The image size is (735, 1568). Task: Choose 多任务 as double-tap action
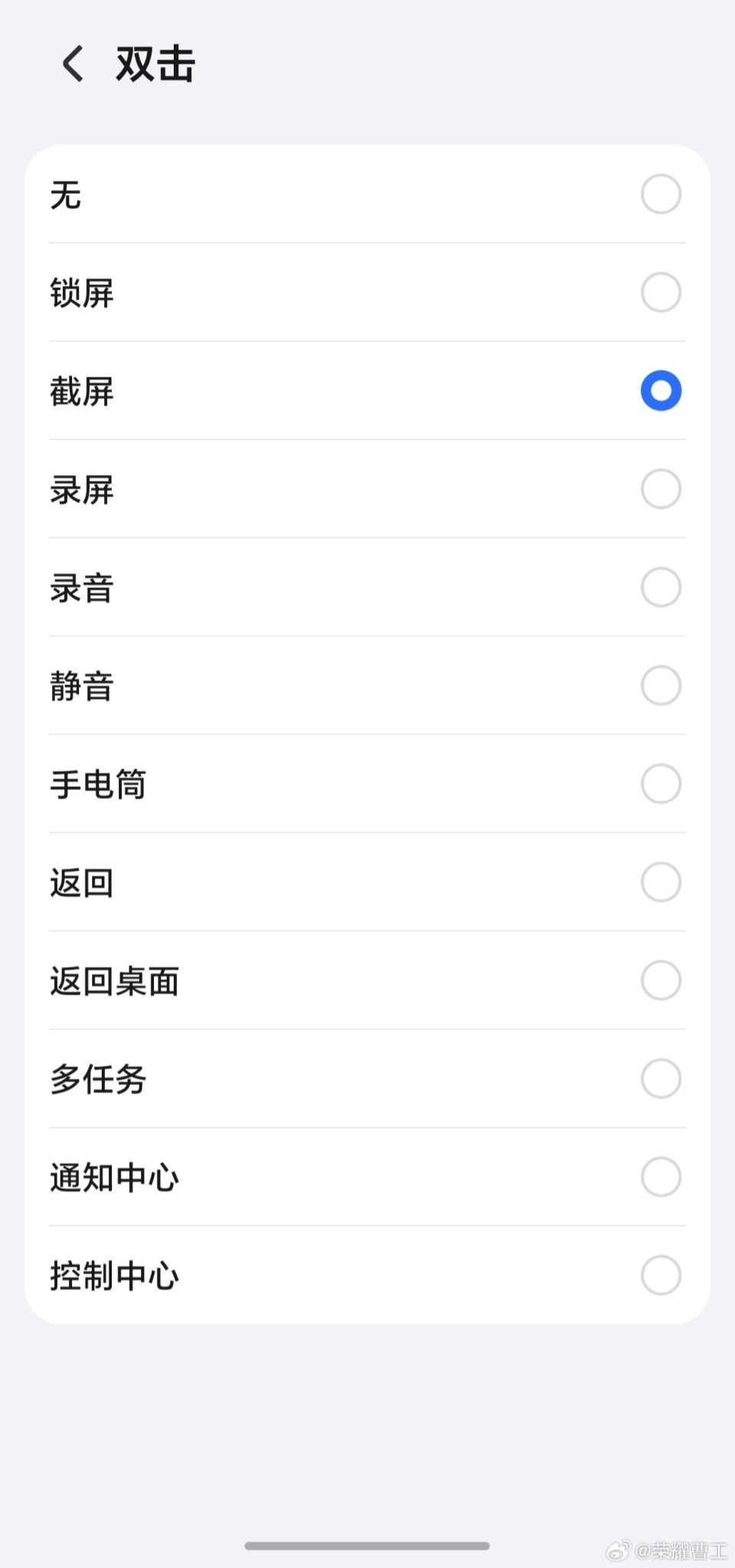[660, 1078]
